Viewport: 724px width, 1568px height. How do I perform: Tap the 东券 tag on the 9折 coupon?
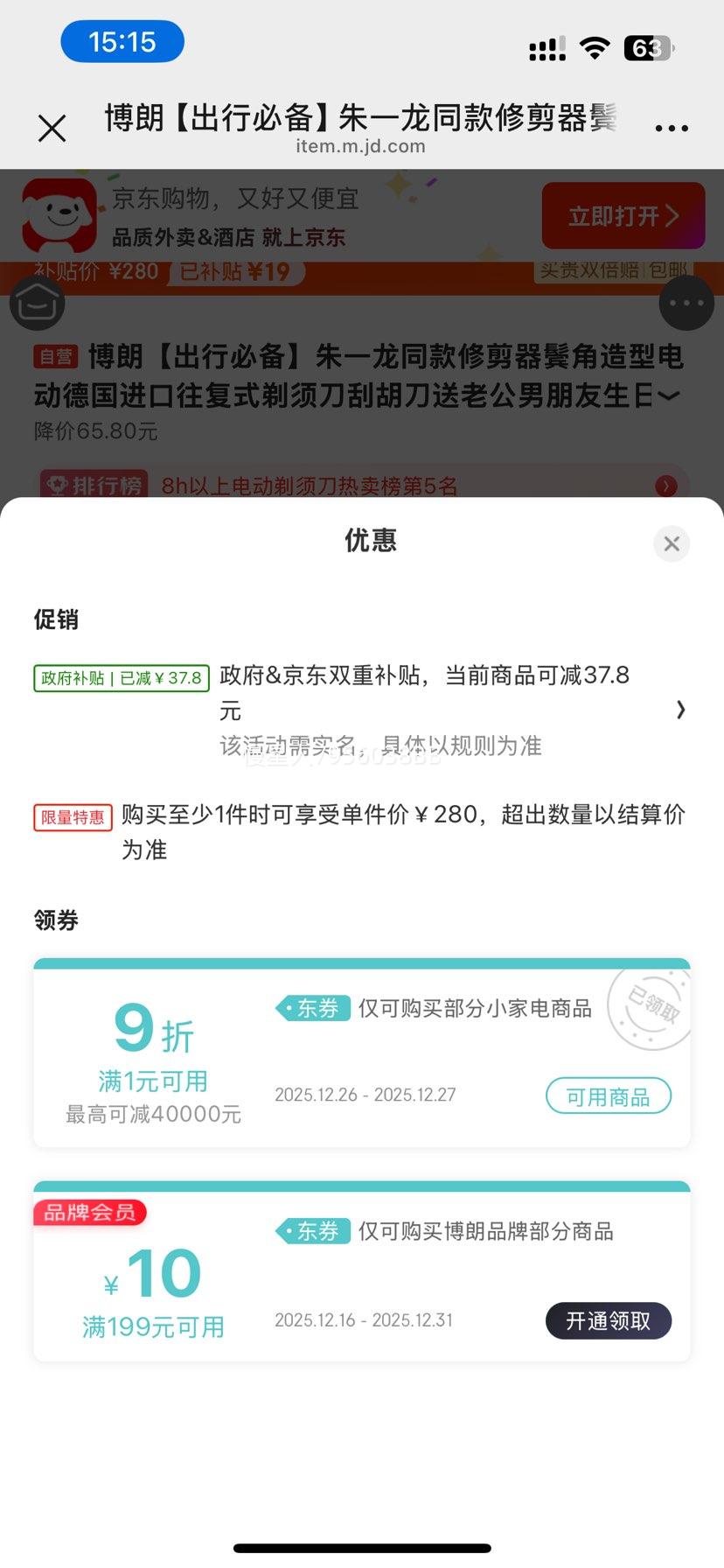click(x=312, y=1007)
